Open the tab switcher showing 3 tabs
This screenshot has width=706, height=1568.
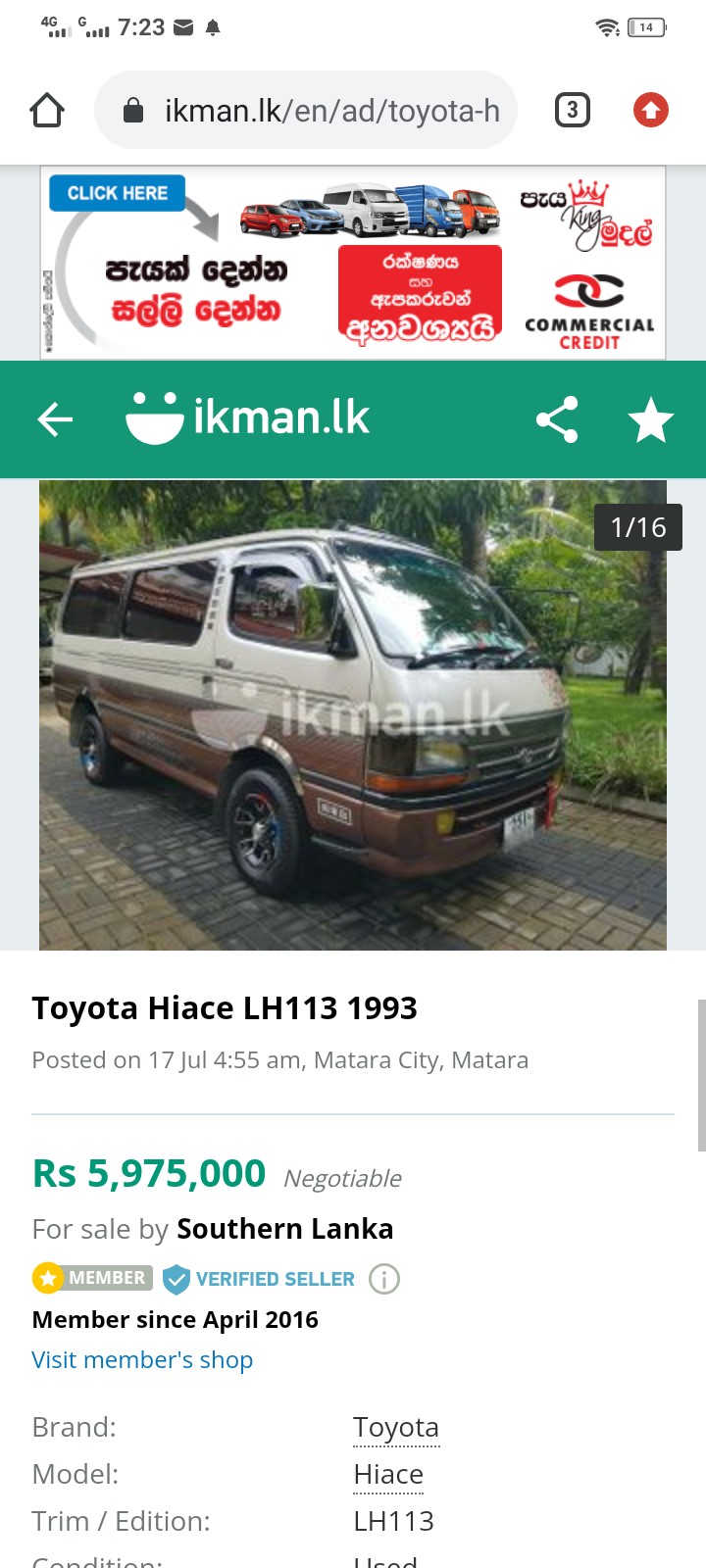pos(573,110)
